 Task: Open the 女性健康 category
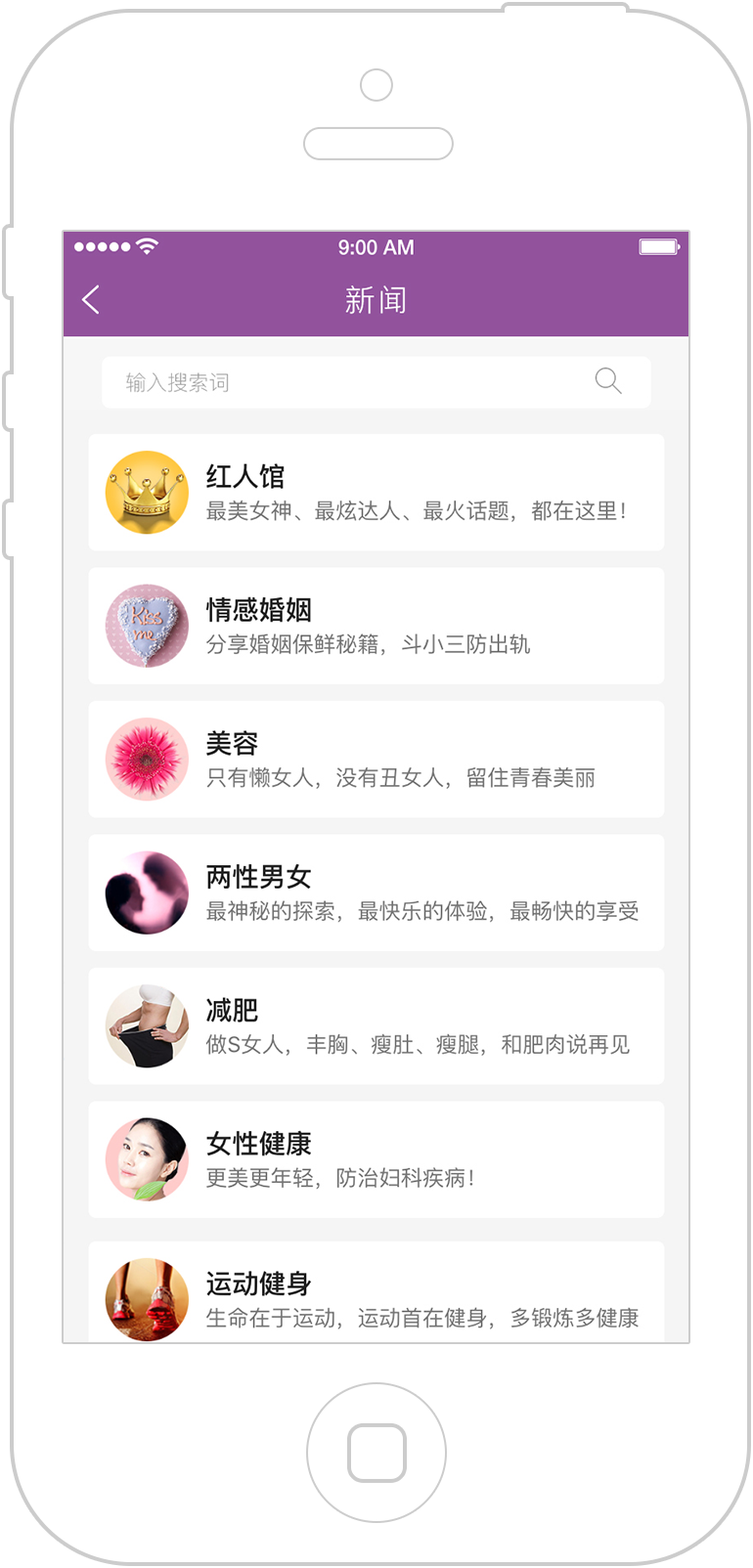click(x=376, y=1159)
